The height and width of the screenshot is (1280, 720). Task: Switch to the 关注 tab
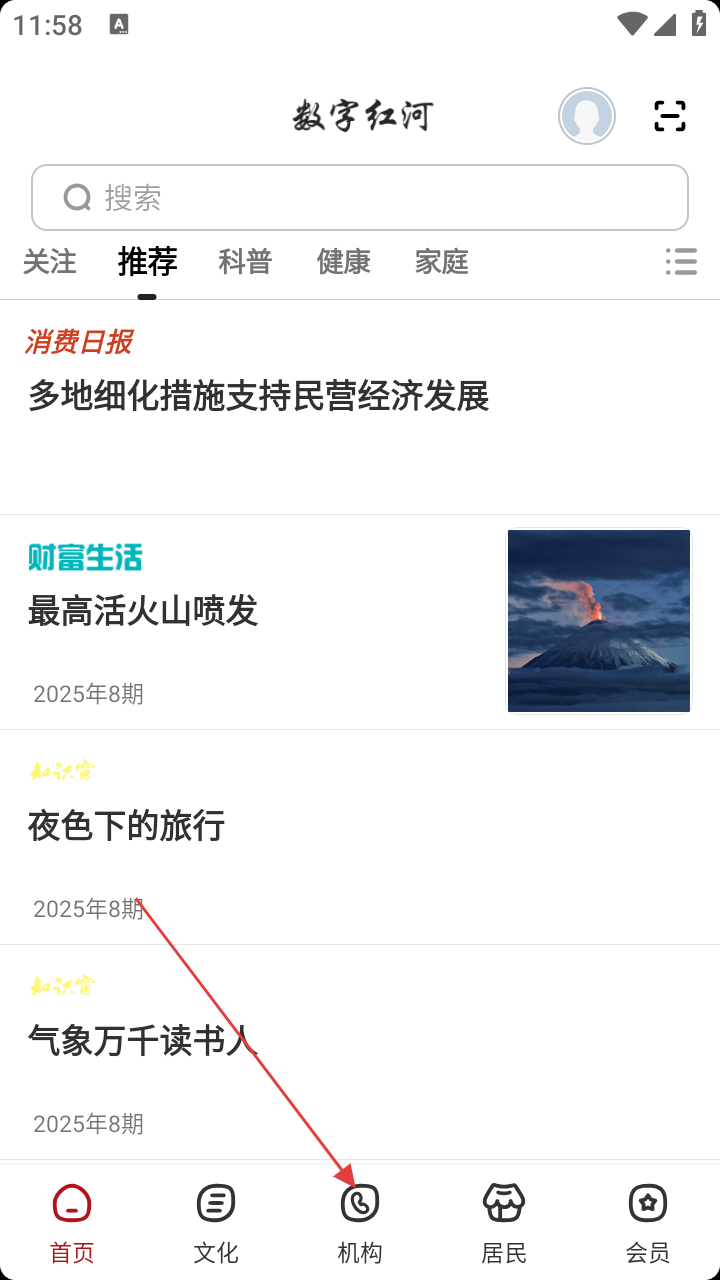pos(49,262)
